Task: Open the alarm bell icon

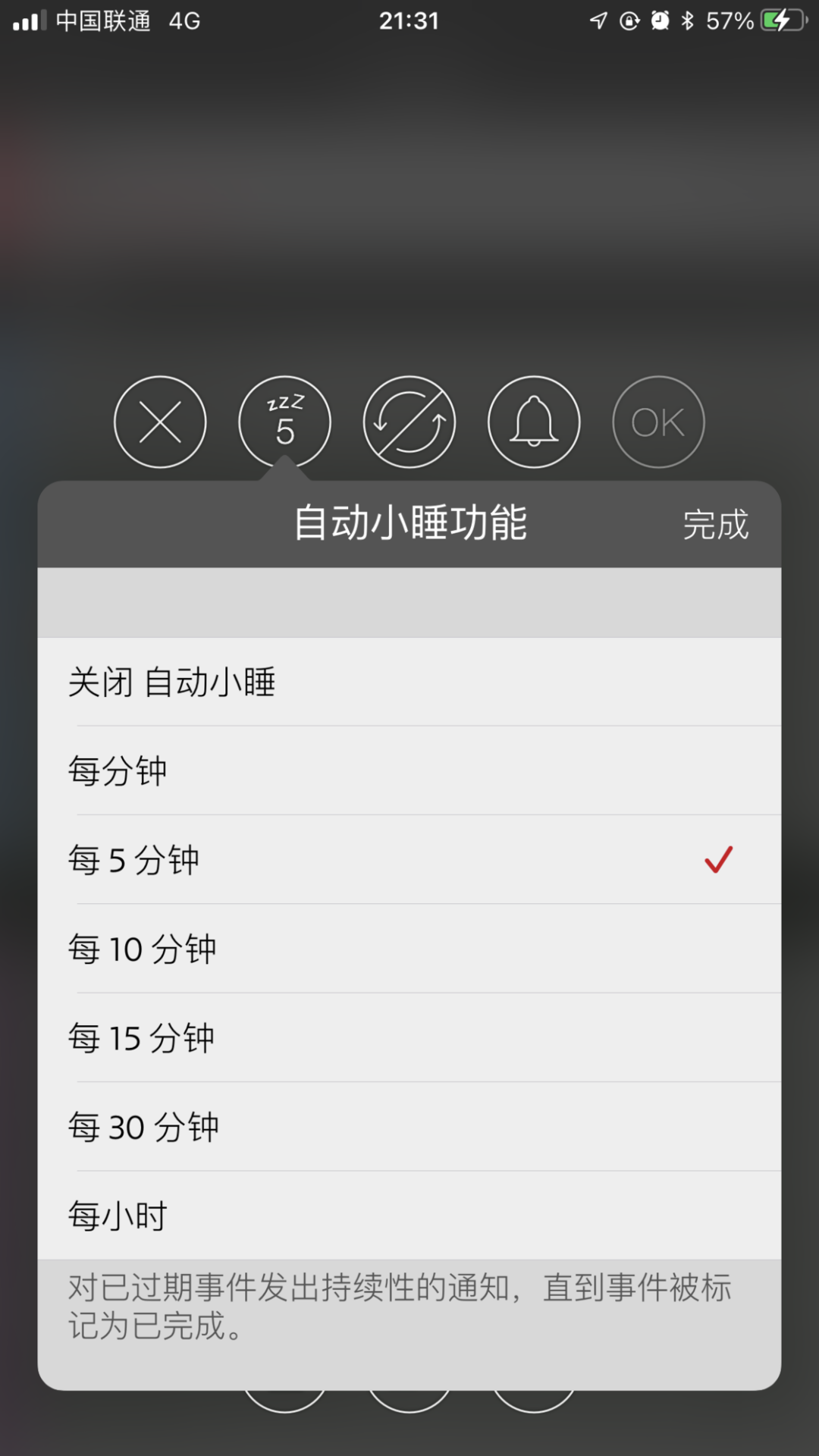Action: click(x=534, y=422)
